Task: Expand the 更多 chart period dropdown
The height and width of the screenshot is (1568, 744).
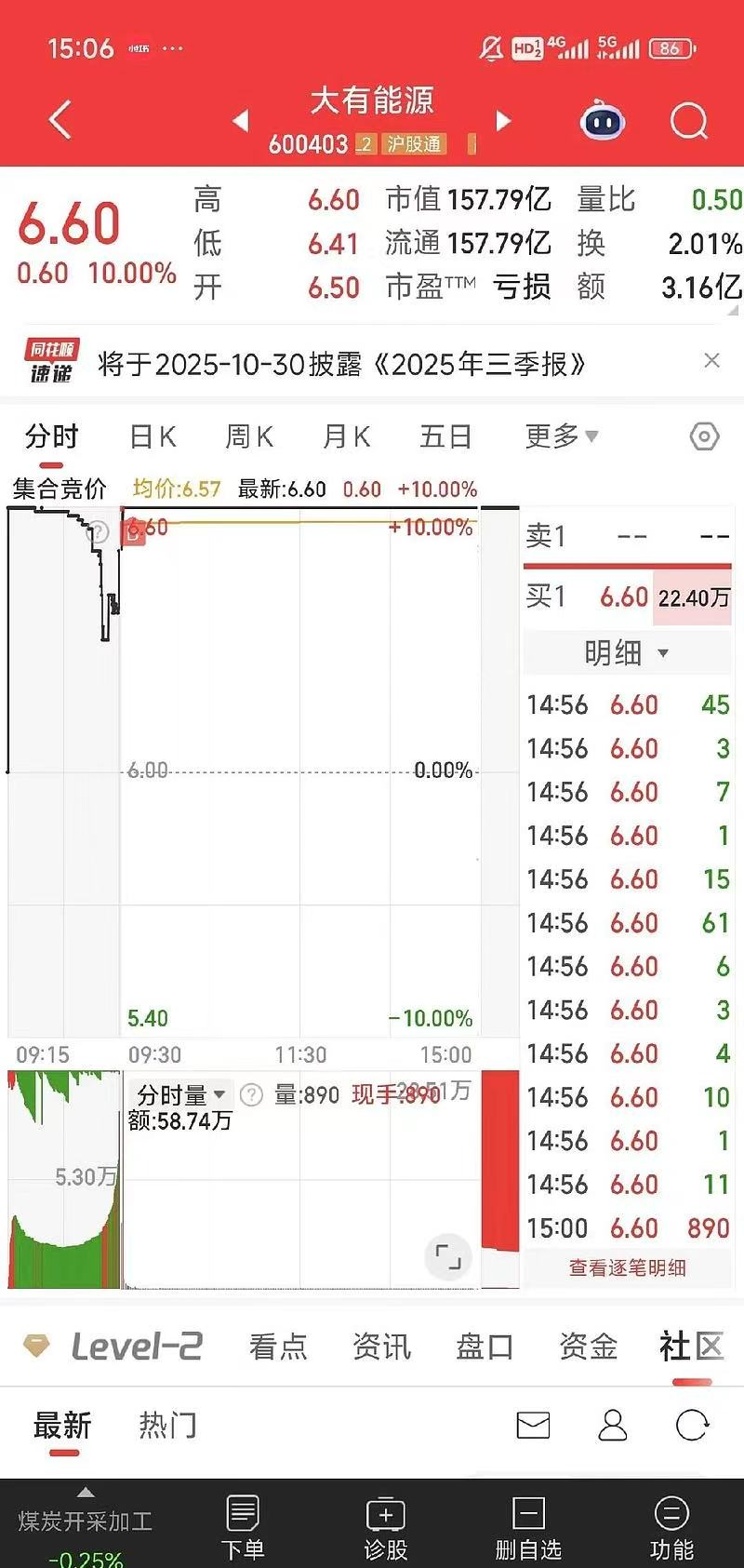Action: click(561, 436)
